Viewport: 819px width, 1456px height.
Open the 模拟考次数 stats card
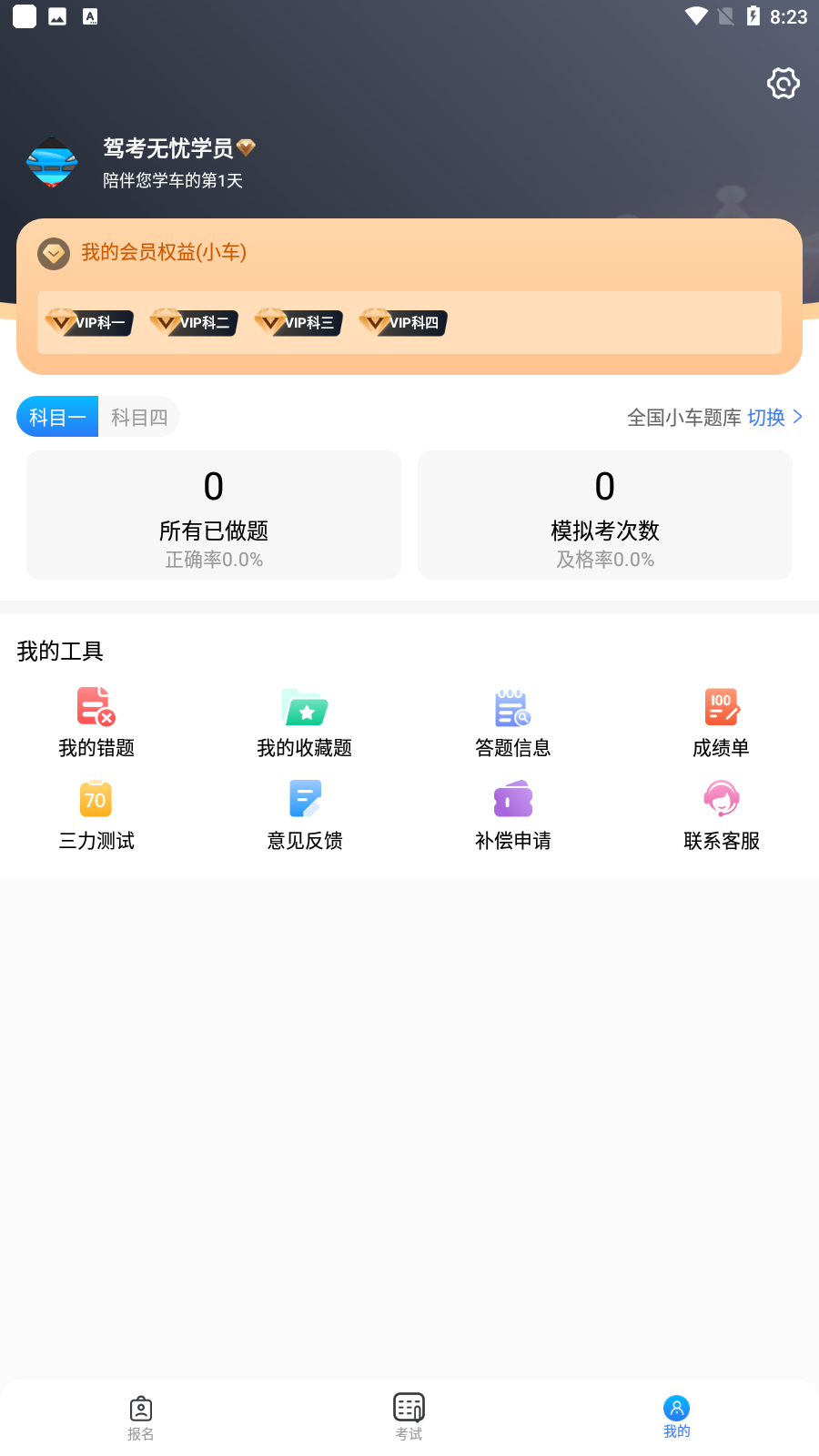[605, 515]
